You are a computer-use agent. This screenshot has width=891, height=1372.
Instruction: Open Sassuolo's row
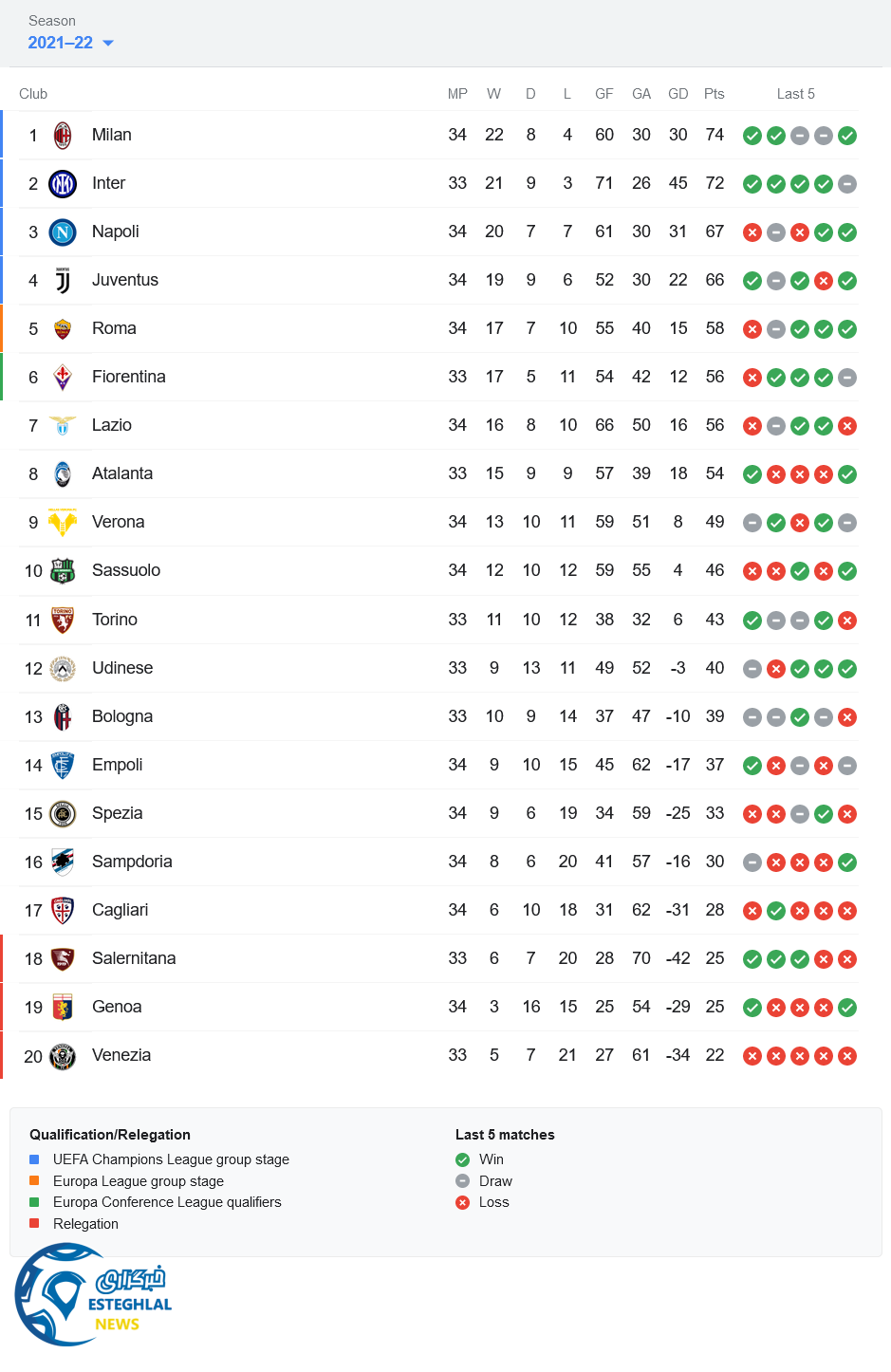point(125,570)
